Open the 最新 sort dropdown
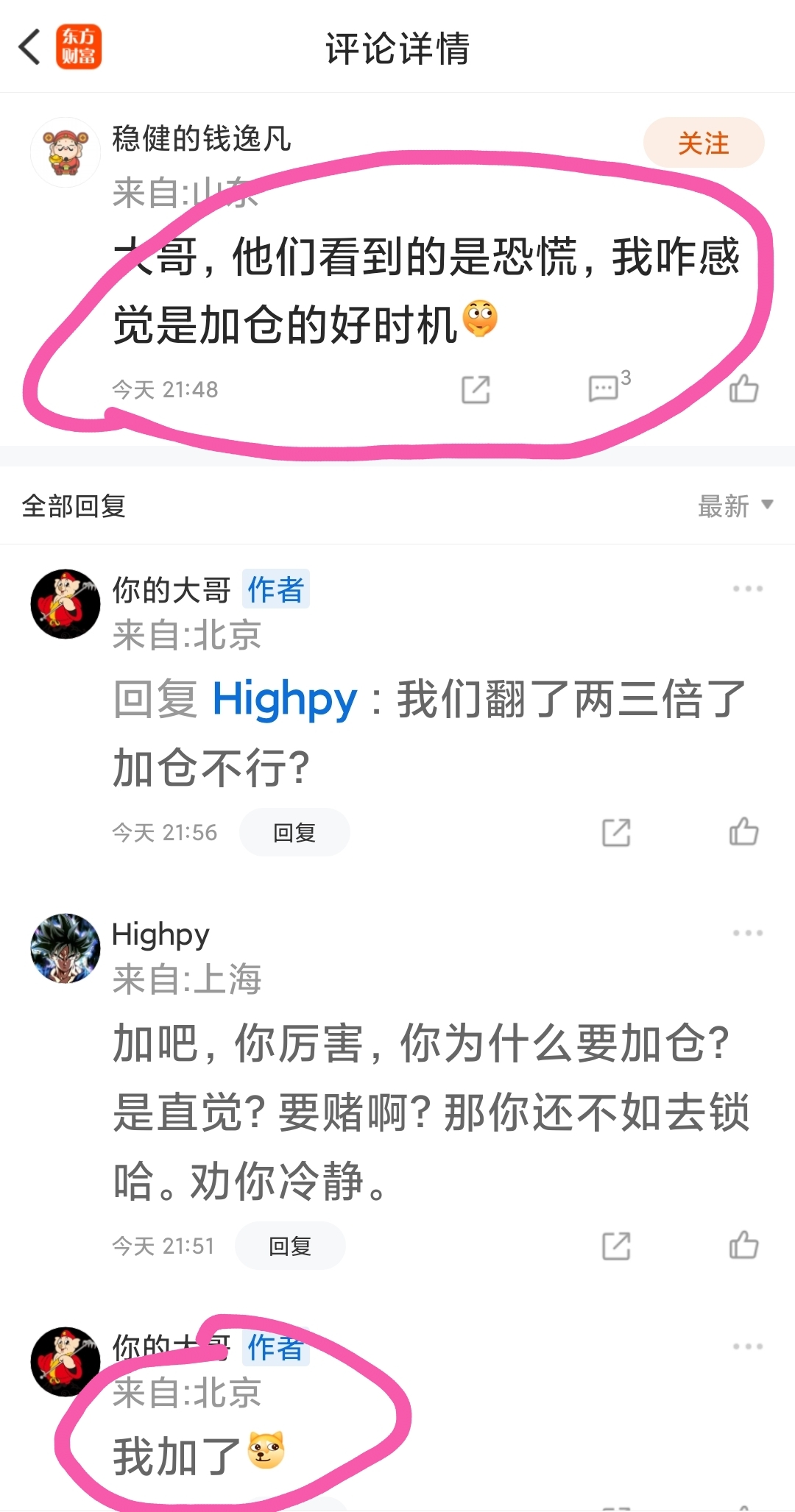795x1512 pixels. (x=735, y=506)
